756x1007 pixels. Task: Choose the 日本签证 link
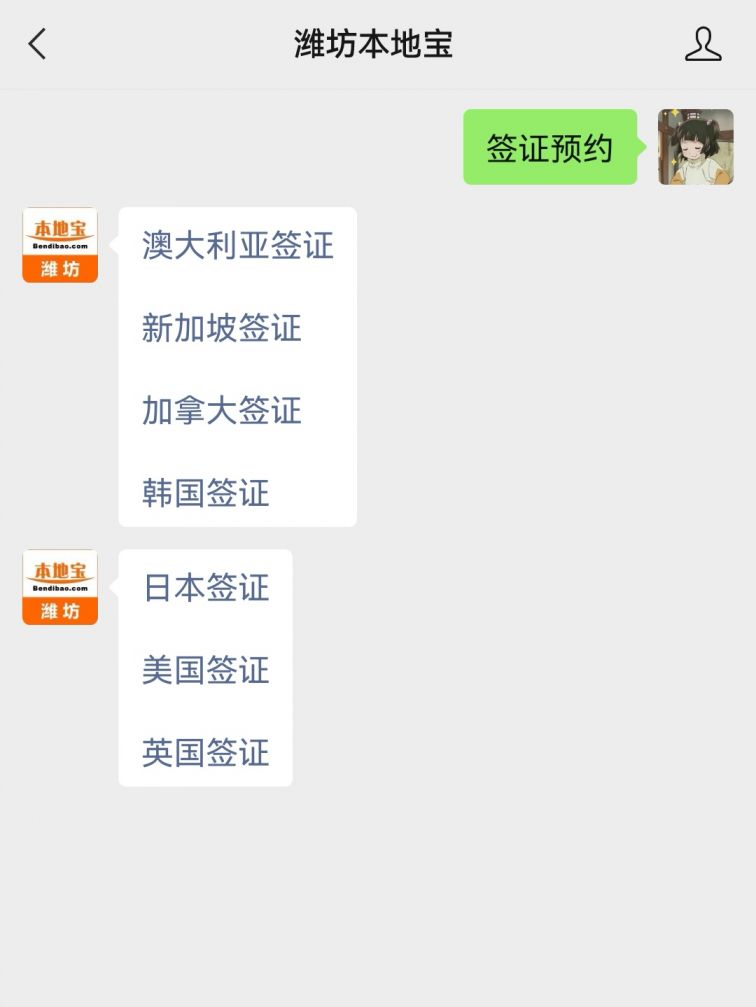click(206, 588)
